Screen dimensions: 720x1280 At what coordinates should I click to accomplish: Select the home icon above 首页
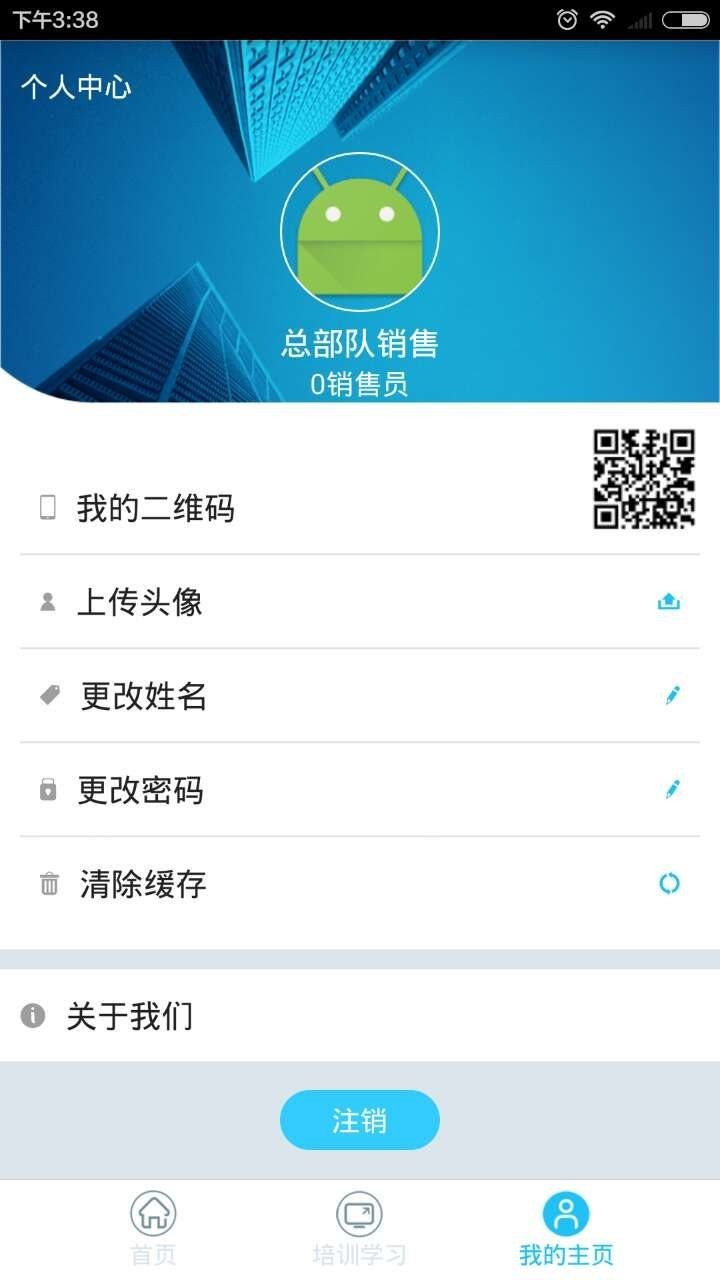pos(150,1213)
